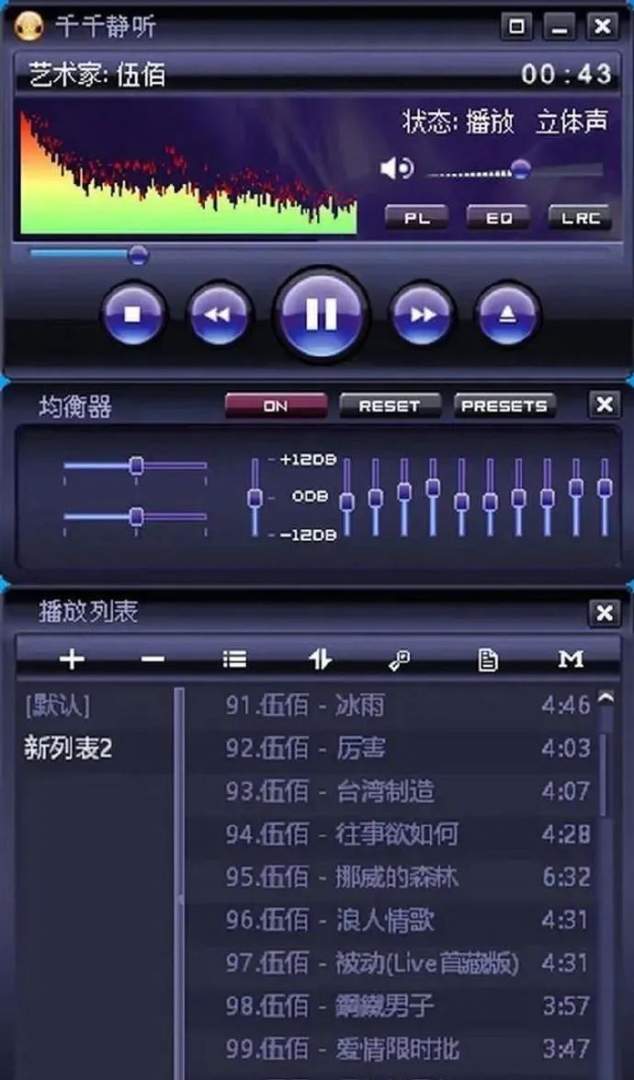This screenshot has width=634, height=1080.
Task: Close the 播放列表 playlist panel
Action: [604, 612]
